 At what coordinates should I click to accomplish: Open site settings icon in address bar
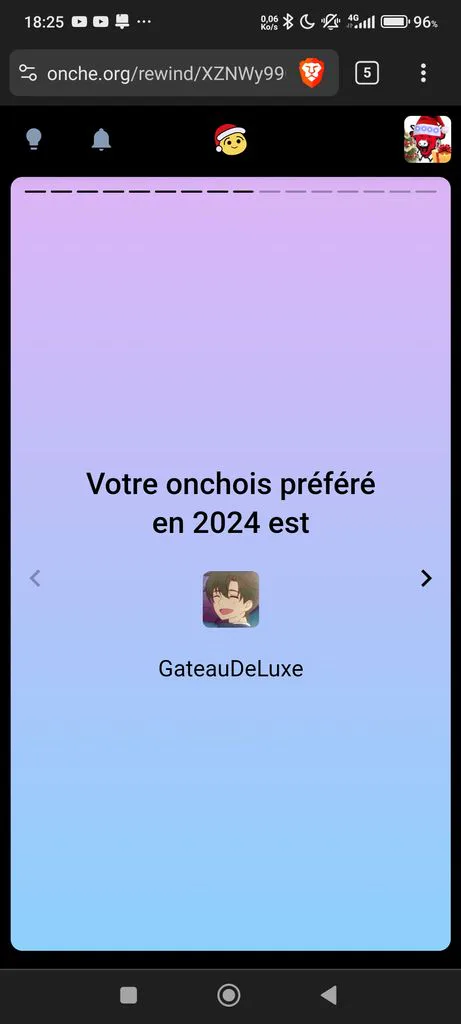(x=28, y=73)
